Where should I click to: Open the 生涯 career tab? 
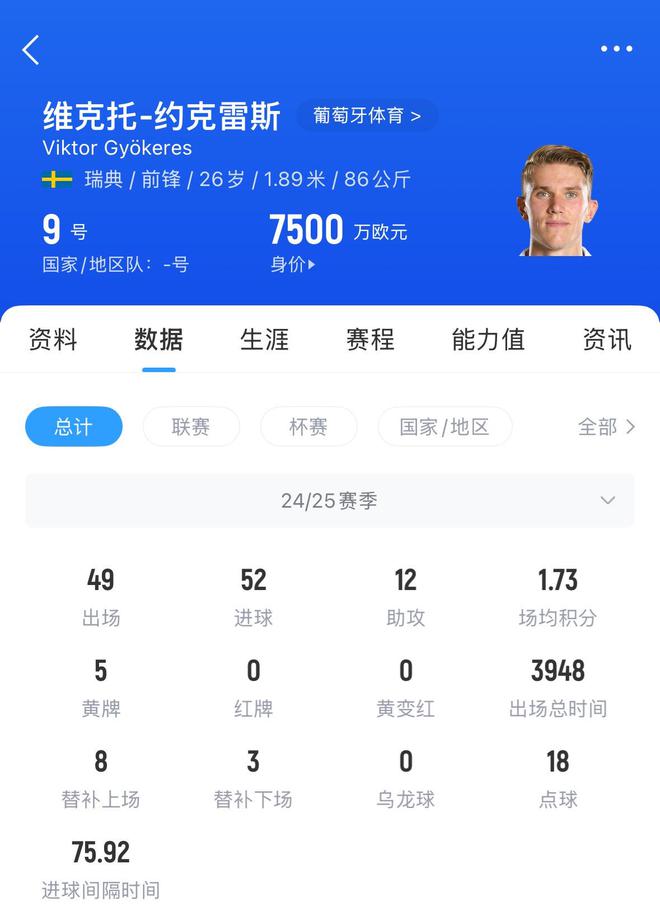[x=264, y=339]
